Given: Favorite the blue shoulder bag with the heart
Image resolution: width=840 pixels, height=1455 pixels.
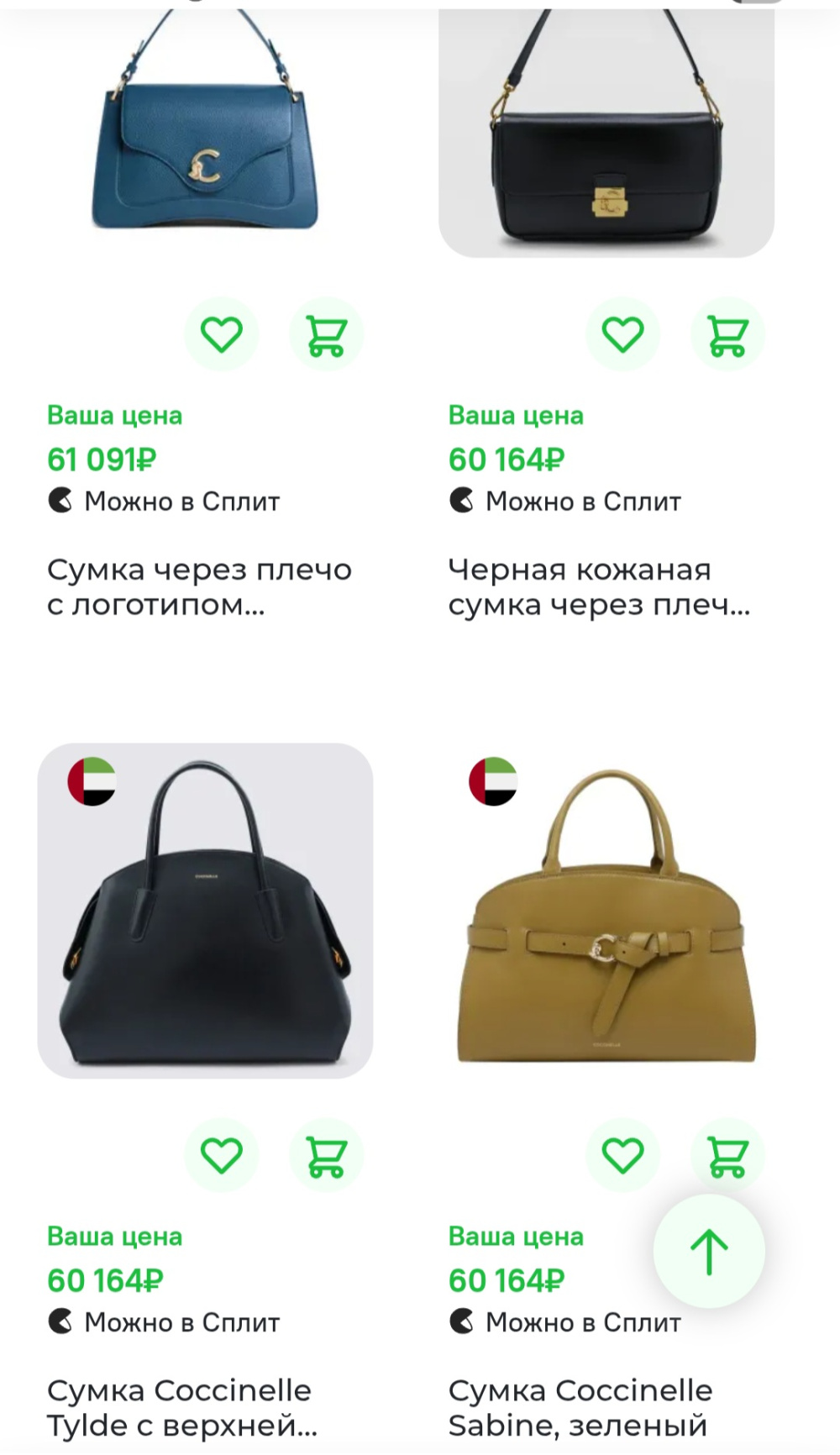Looking at the screenshot, I should pyautogui.click(x=222, y=334).
